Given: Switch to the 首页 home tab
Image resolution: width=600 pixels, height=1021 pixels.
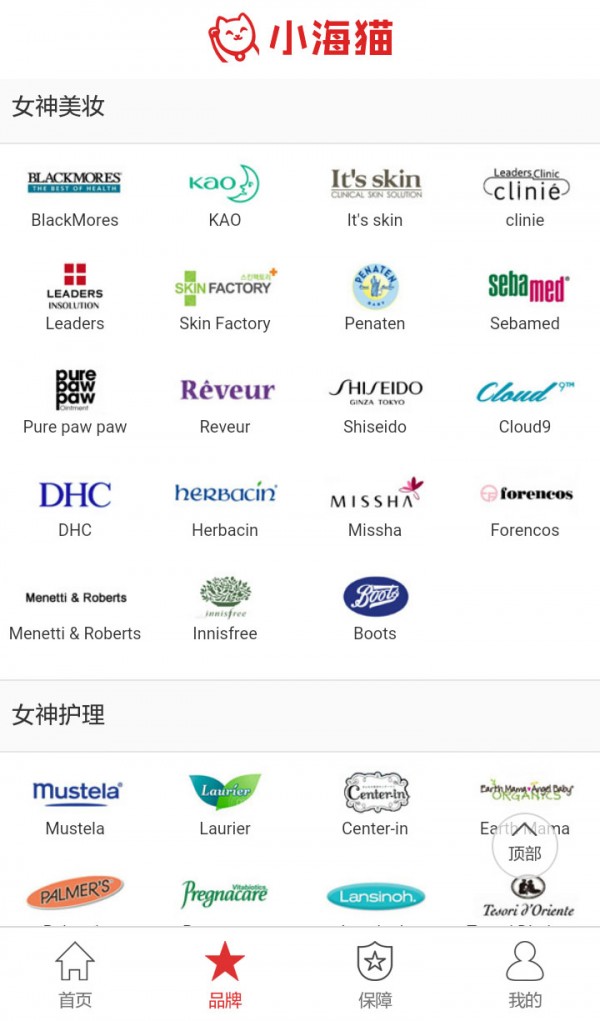Looking at the screenshot, I should (75, 974).
